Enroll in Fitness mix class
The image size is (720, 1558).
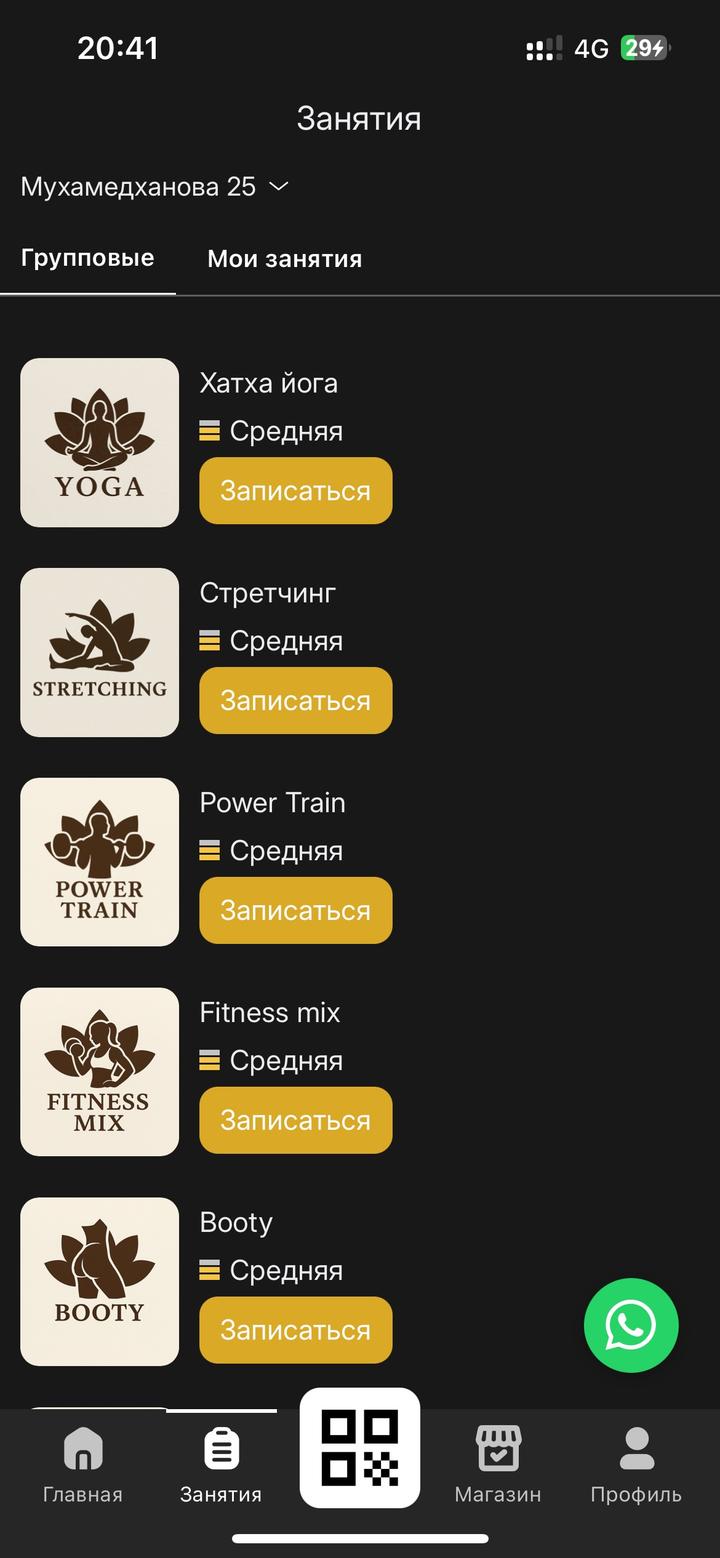tap(295, 1121)
